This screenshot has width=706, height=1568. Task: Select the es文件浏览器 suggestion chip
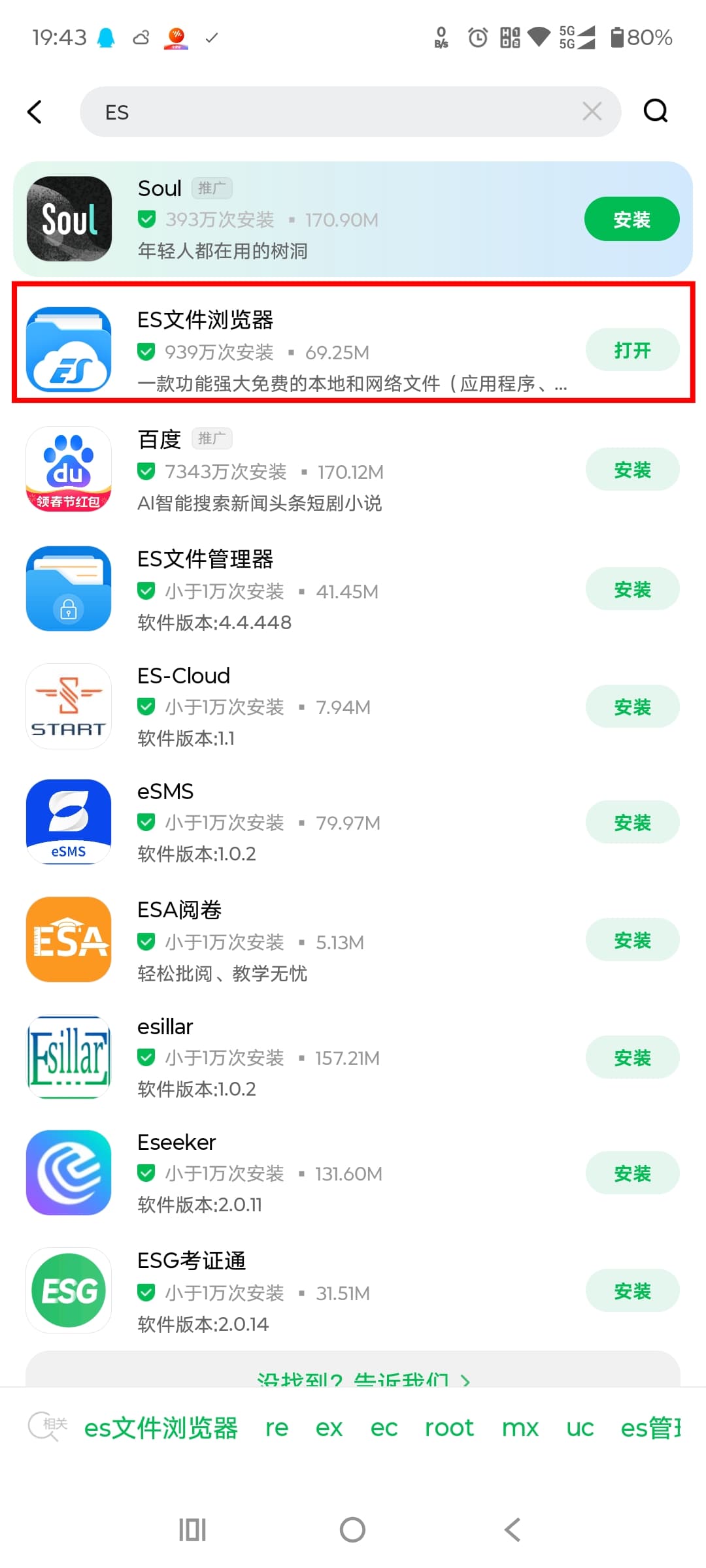point(161,1428)
